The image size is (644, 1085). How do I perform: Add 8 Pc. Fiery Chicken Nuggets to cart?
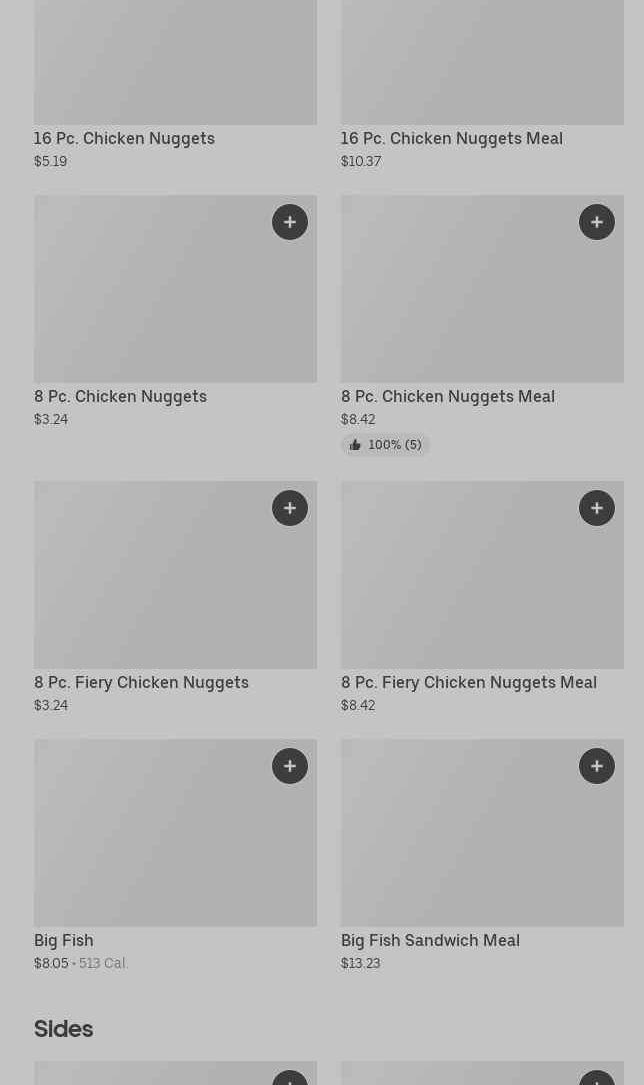click(290, 508)
